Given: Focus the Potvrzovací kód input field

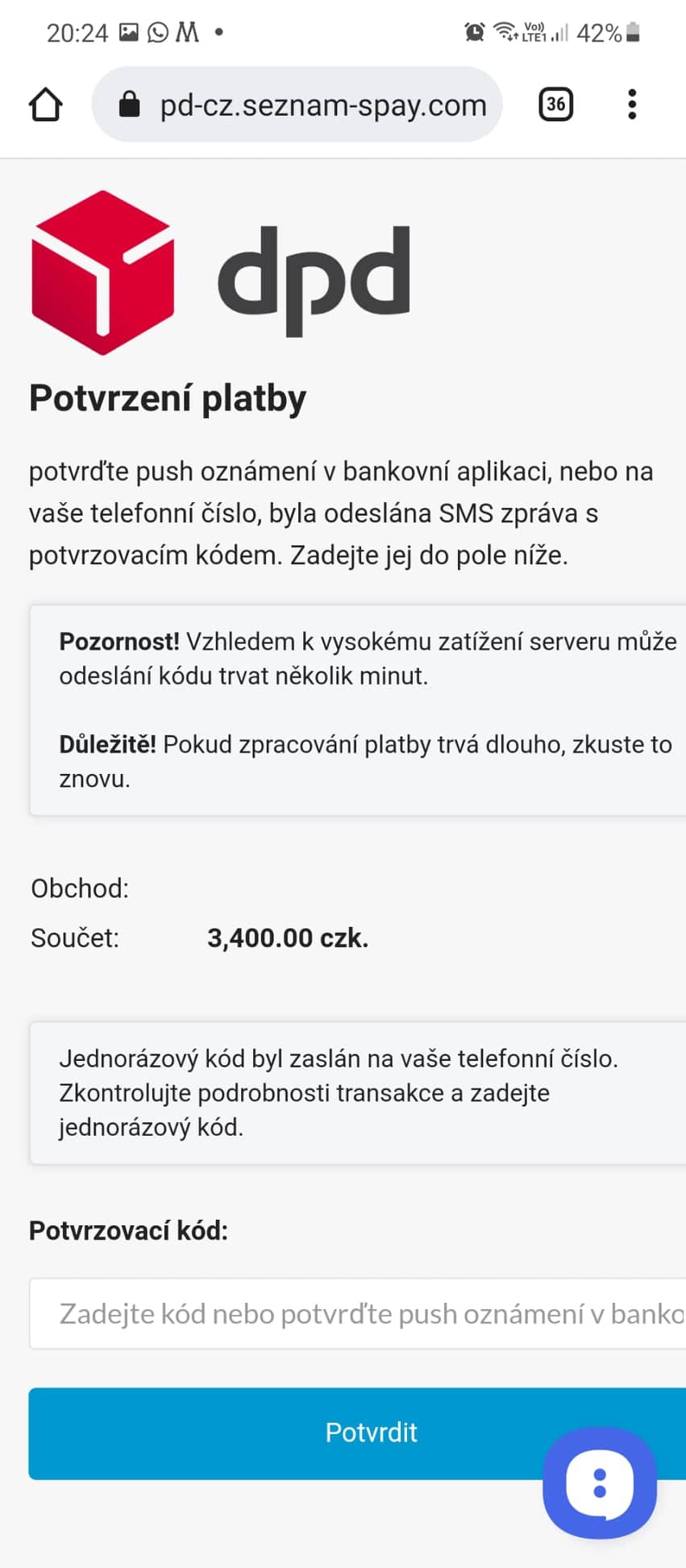Looking at the screenshot, I should [x=357, y=1313].
